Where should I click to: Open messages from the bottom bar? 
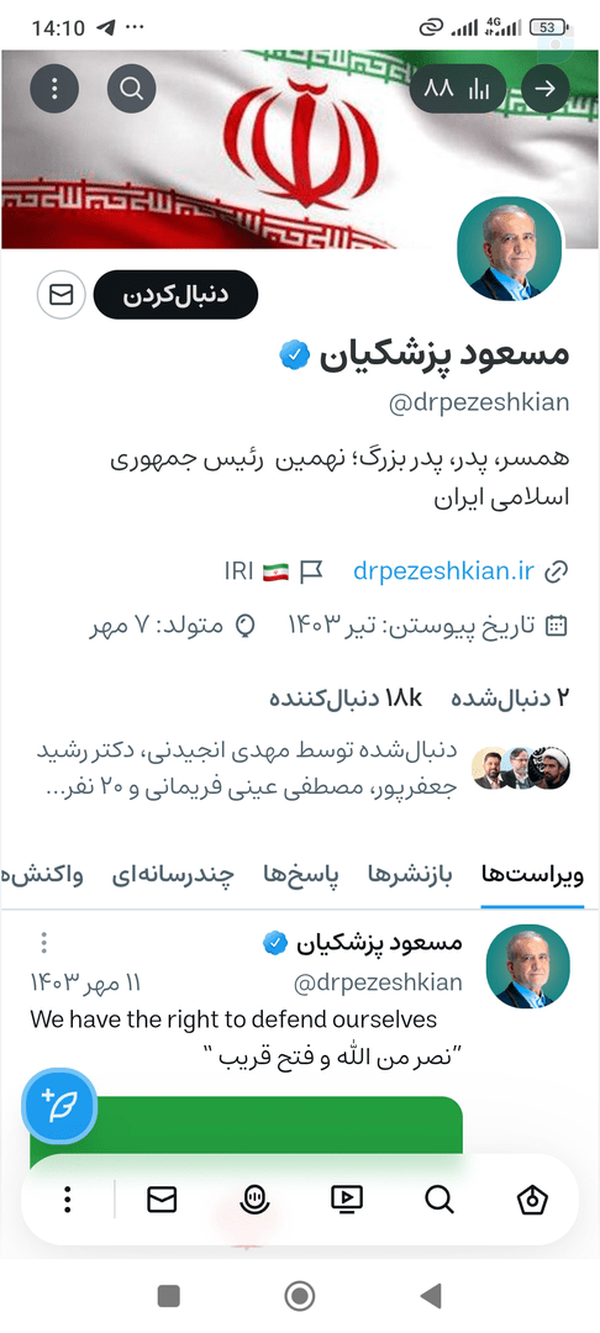point(162,1198)
